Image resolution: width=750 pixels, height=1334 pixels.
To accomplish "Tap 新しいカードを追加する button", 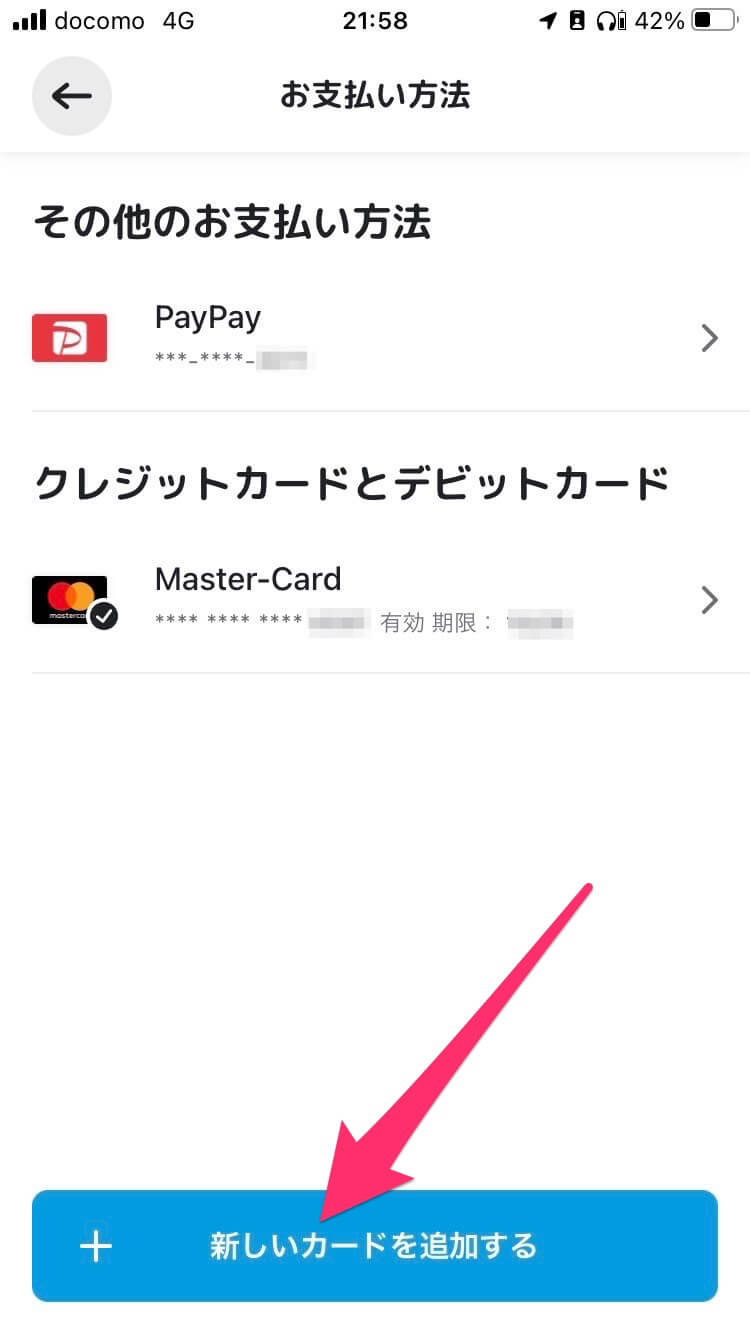I will [375, 1245].
